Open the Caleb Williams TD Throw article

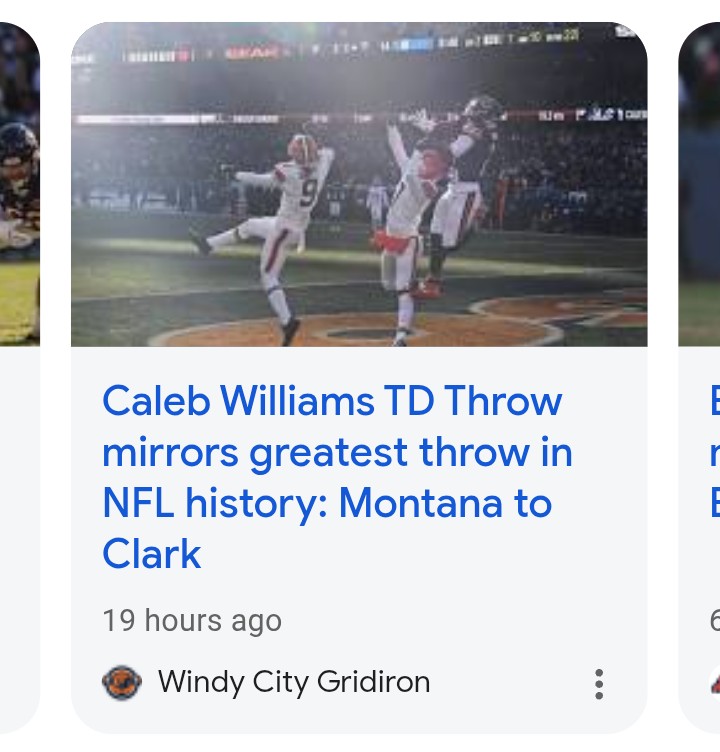pyautogui.click(x=337, y=477)
